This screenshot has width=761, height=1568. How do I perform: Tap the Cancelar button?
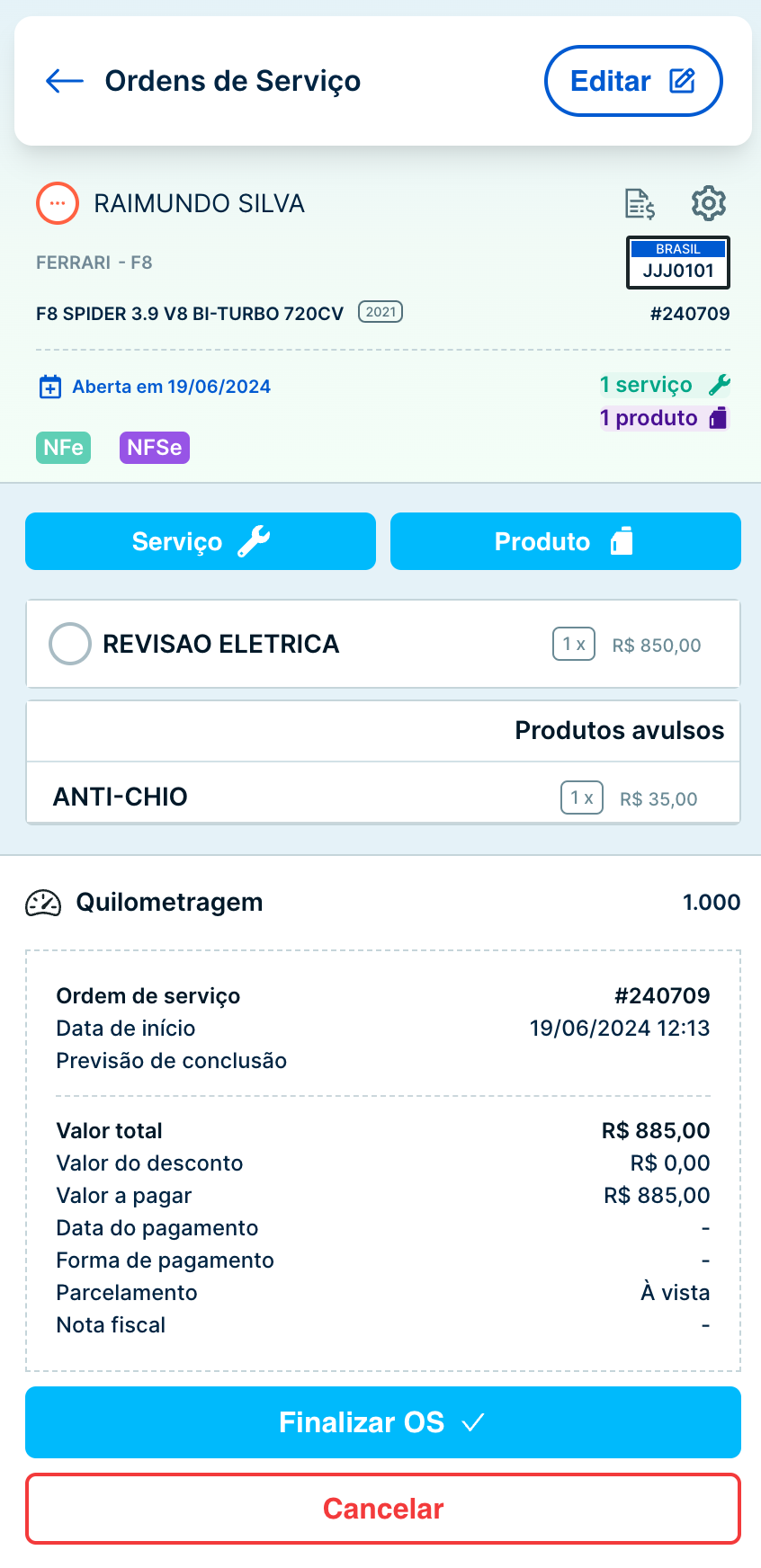(383, 1509)
